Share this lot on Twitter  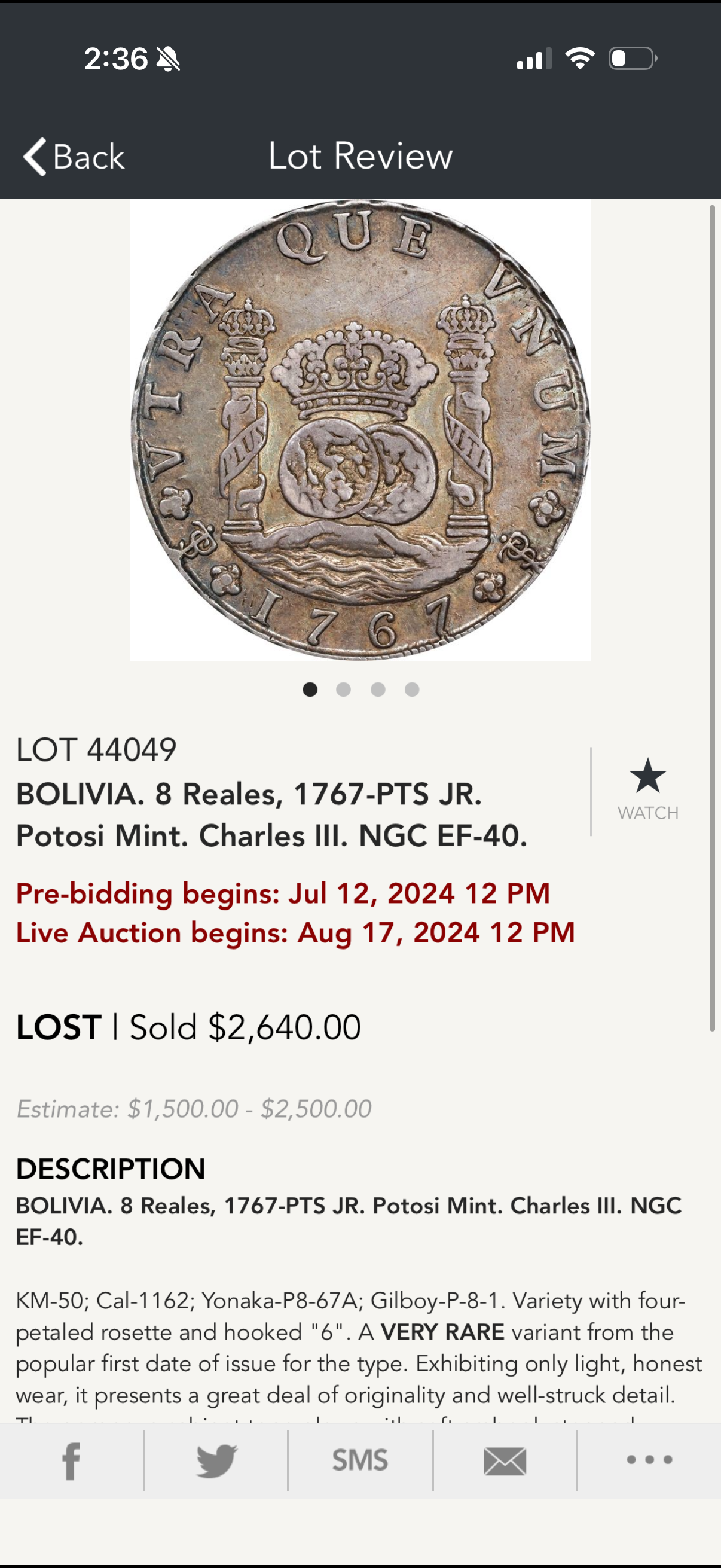pos(216,1460)
